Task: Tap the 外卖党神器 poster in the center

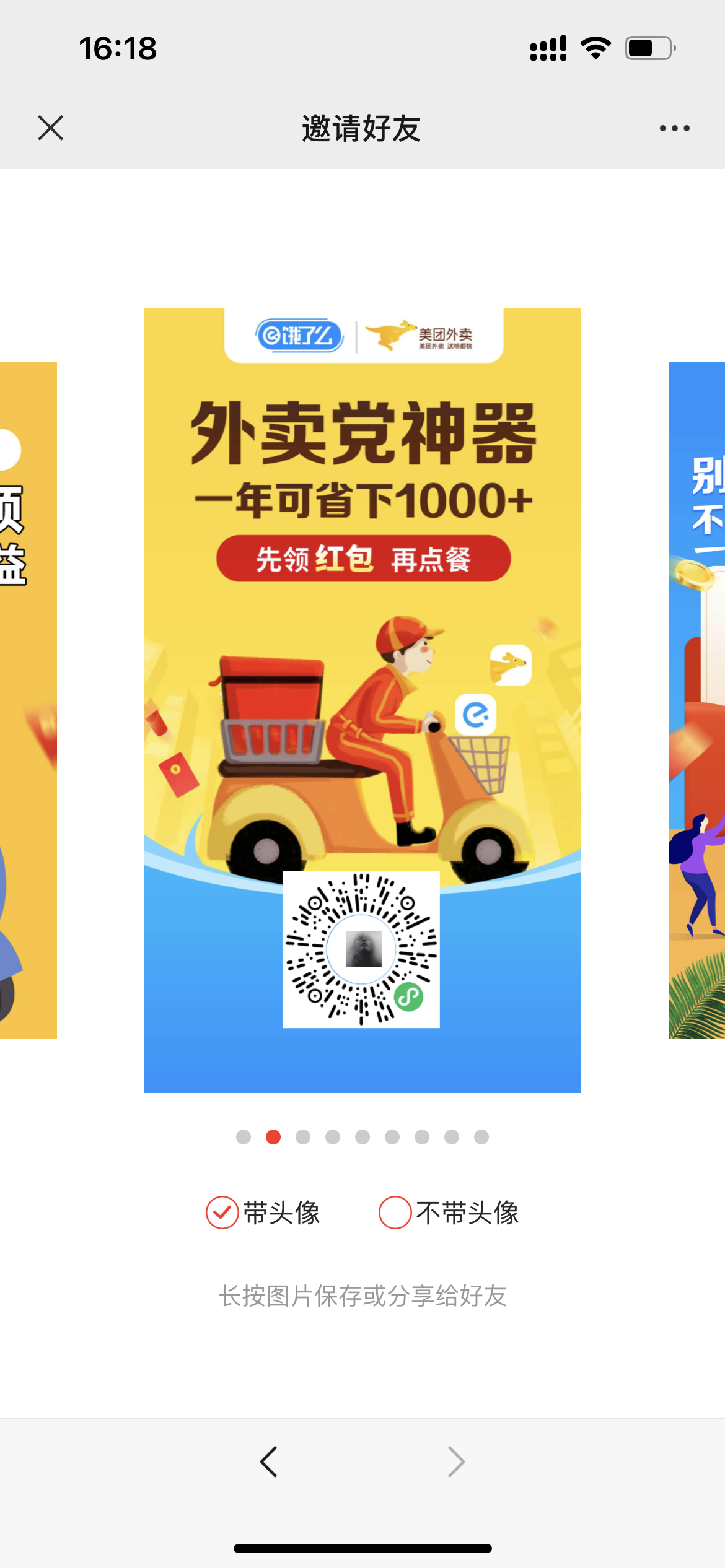Action: pyautogui.click(x=362, y=700)
